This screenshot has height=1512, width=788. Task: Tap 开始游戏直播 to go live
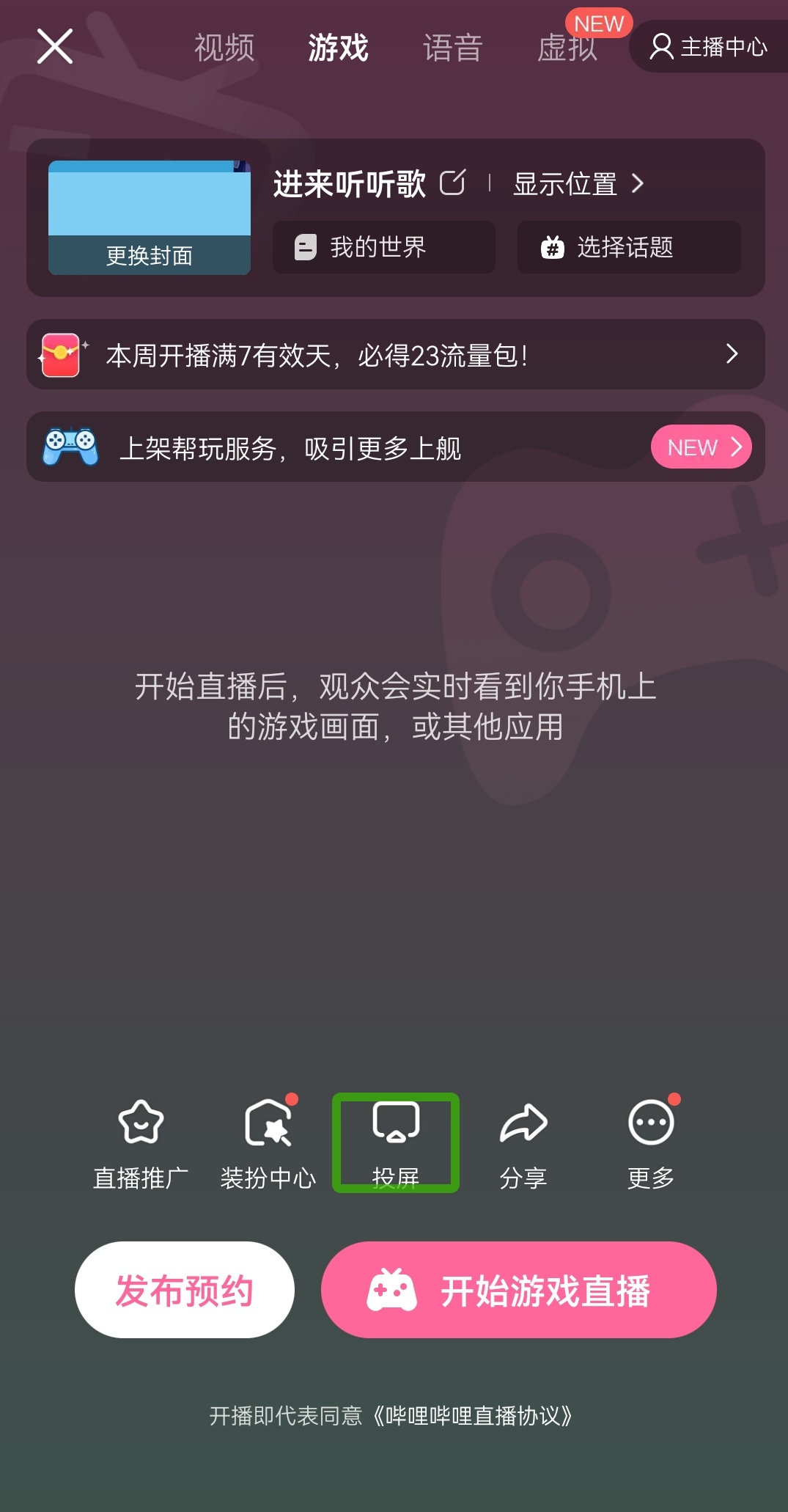[518, 1290]
